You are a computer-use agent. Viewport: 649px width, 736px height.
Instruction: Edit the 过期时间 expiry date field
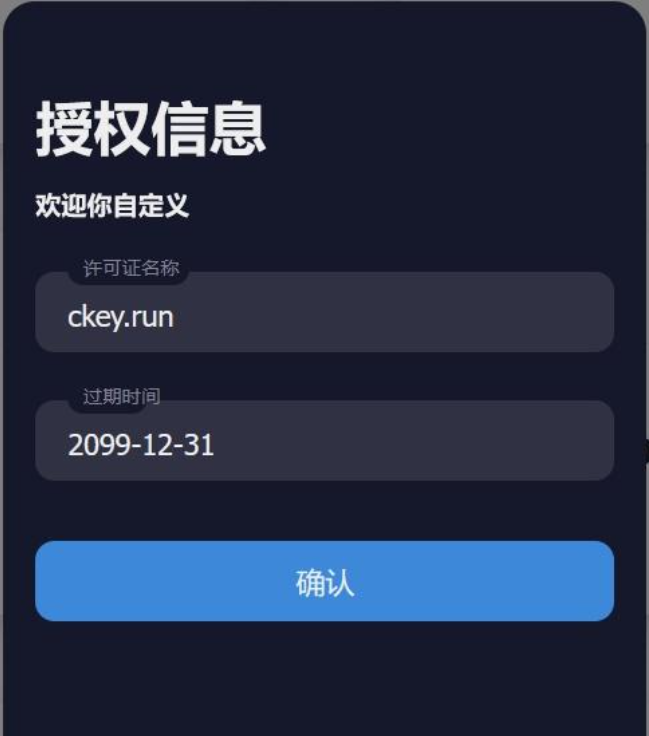[x=324, y=443]
